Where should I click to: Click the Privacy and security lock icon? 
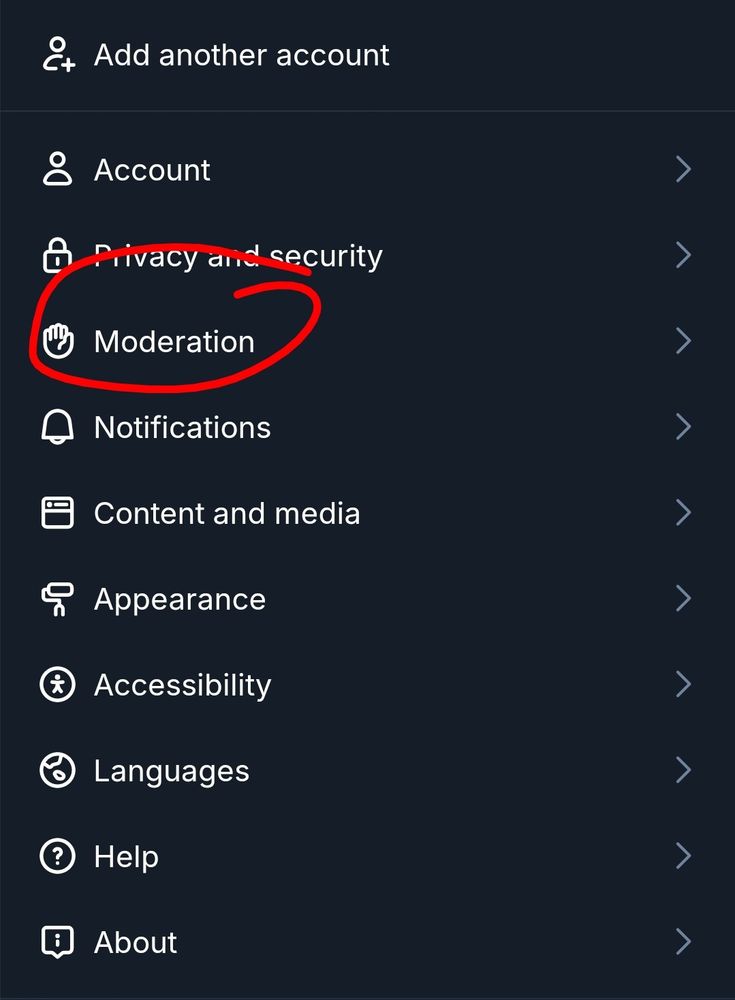(x=58, y=255)
